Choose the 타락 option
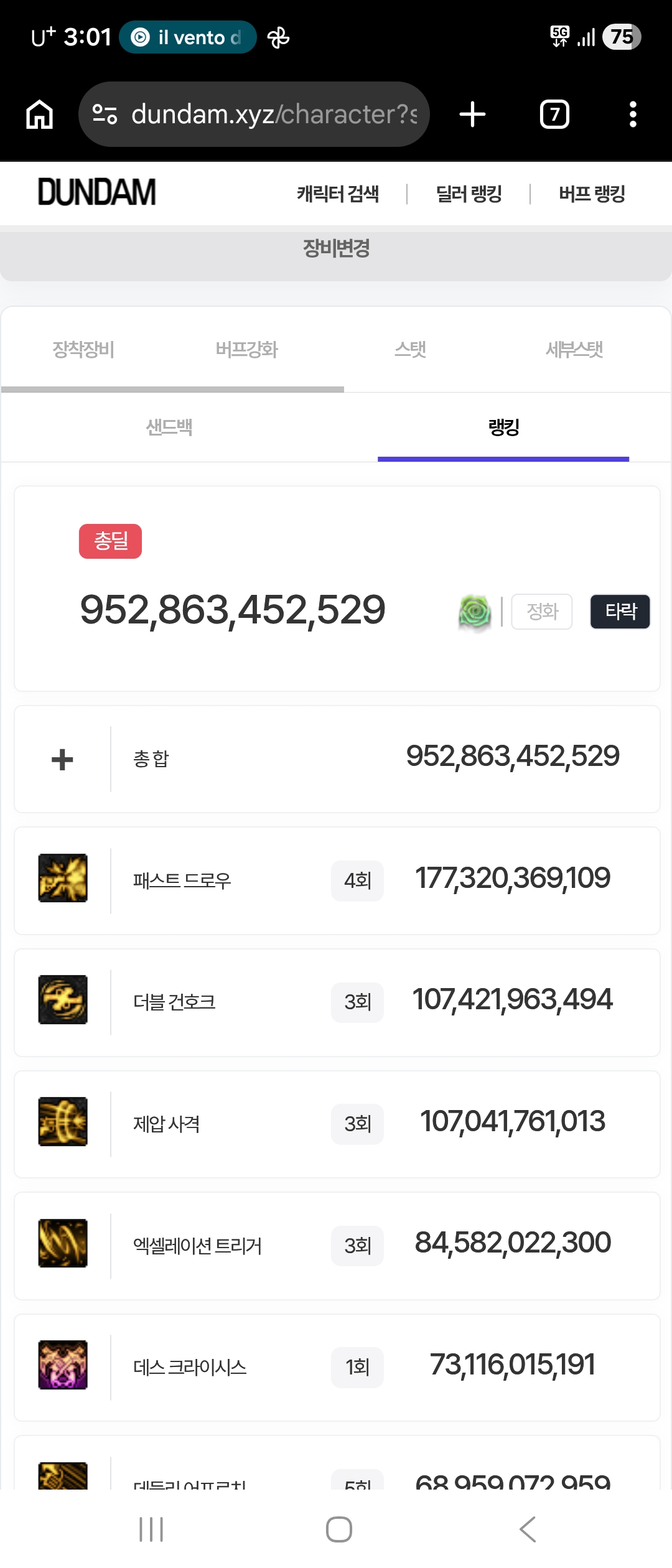The height and width of the screenshot is (1568, 672). 620,612
